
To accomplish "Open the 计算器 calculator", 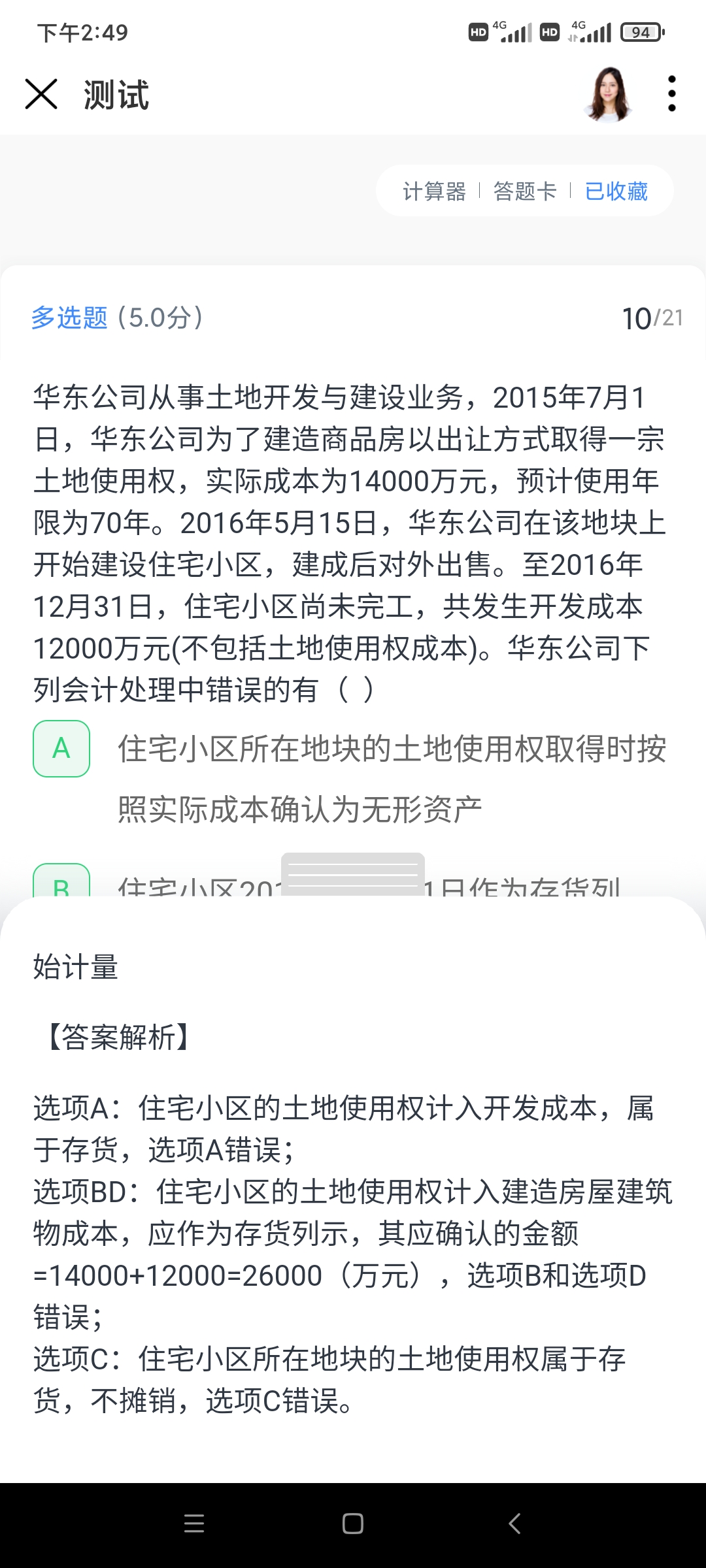I will click(x=434, y=191).
